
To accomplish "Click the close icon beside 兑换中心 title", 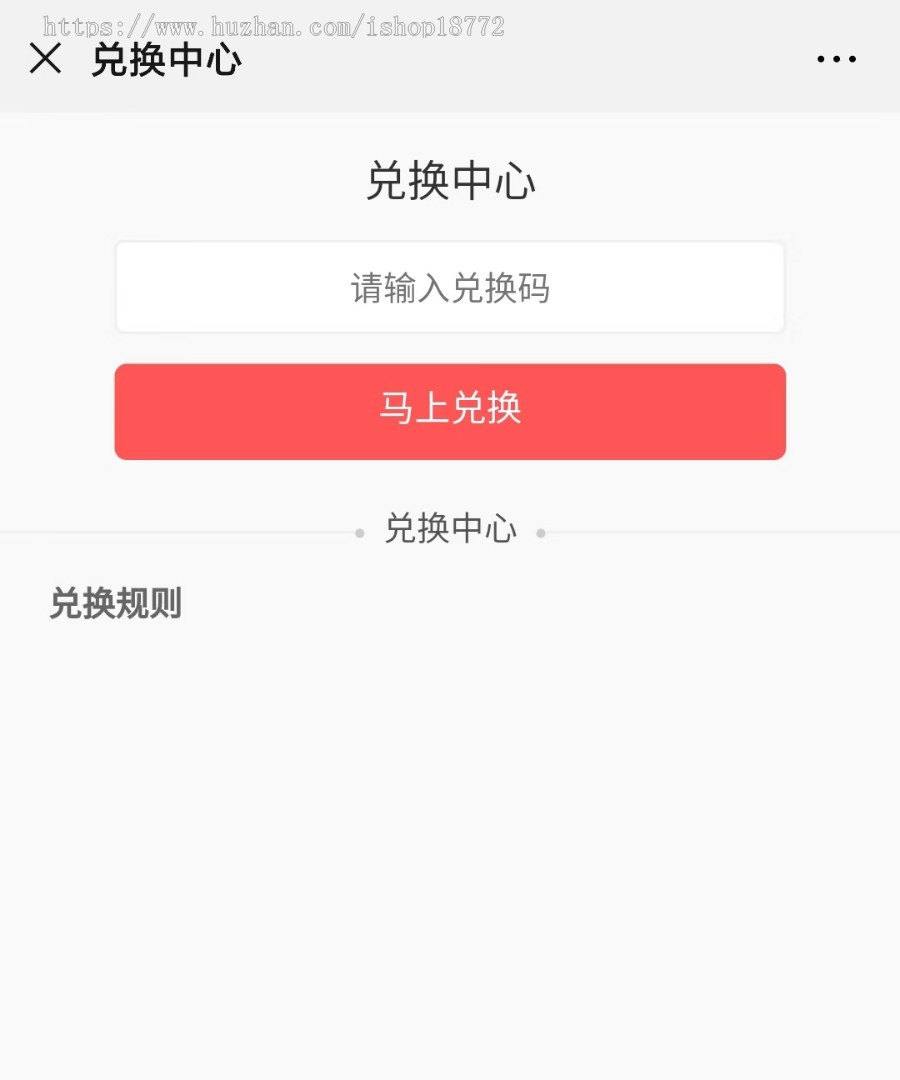I will pyautogui.click(x=45, y=60).
